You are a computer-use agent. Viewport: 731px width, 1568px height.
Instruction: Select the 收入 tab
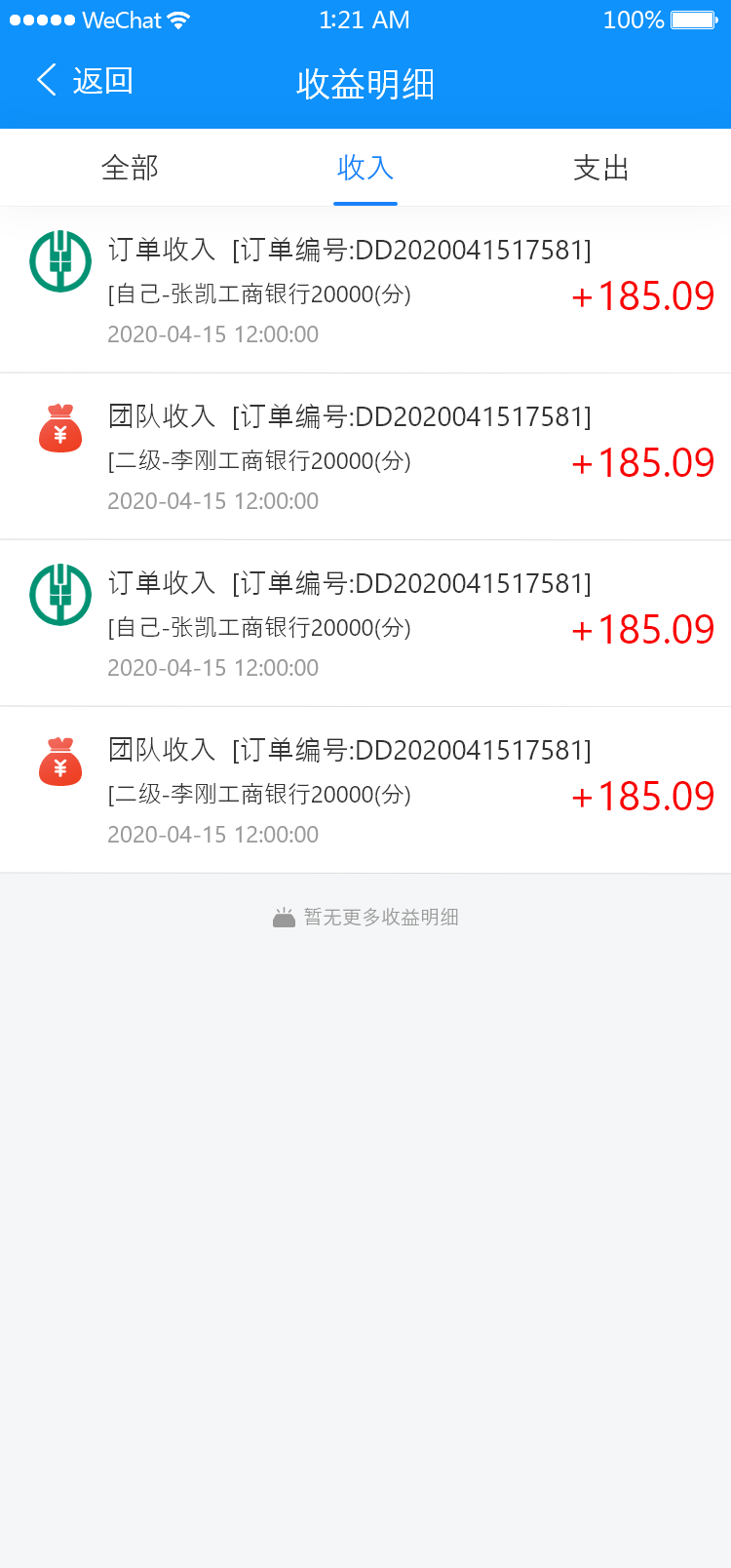(365, 168)
